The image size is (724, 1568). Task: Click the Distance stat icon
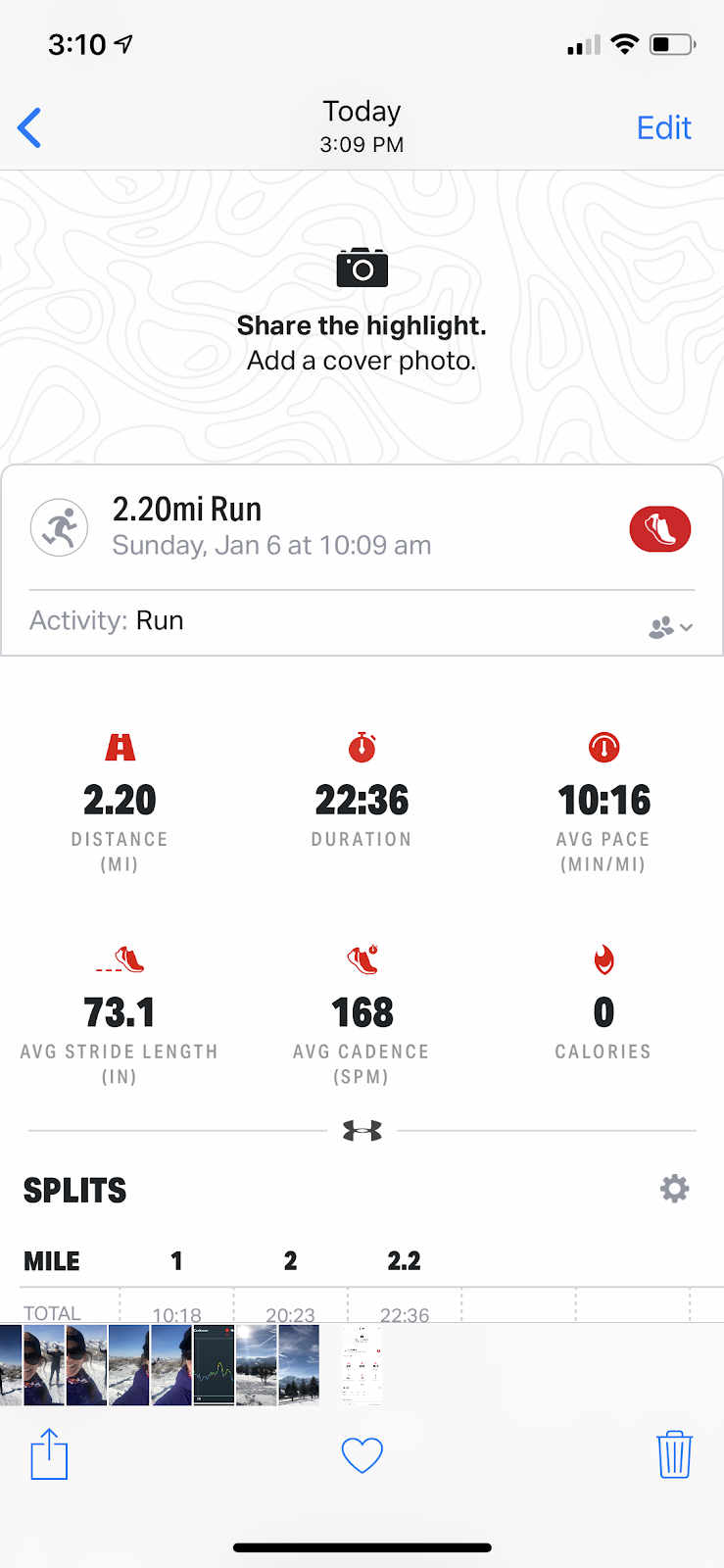(x=120, y=746)
